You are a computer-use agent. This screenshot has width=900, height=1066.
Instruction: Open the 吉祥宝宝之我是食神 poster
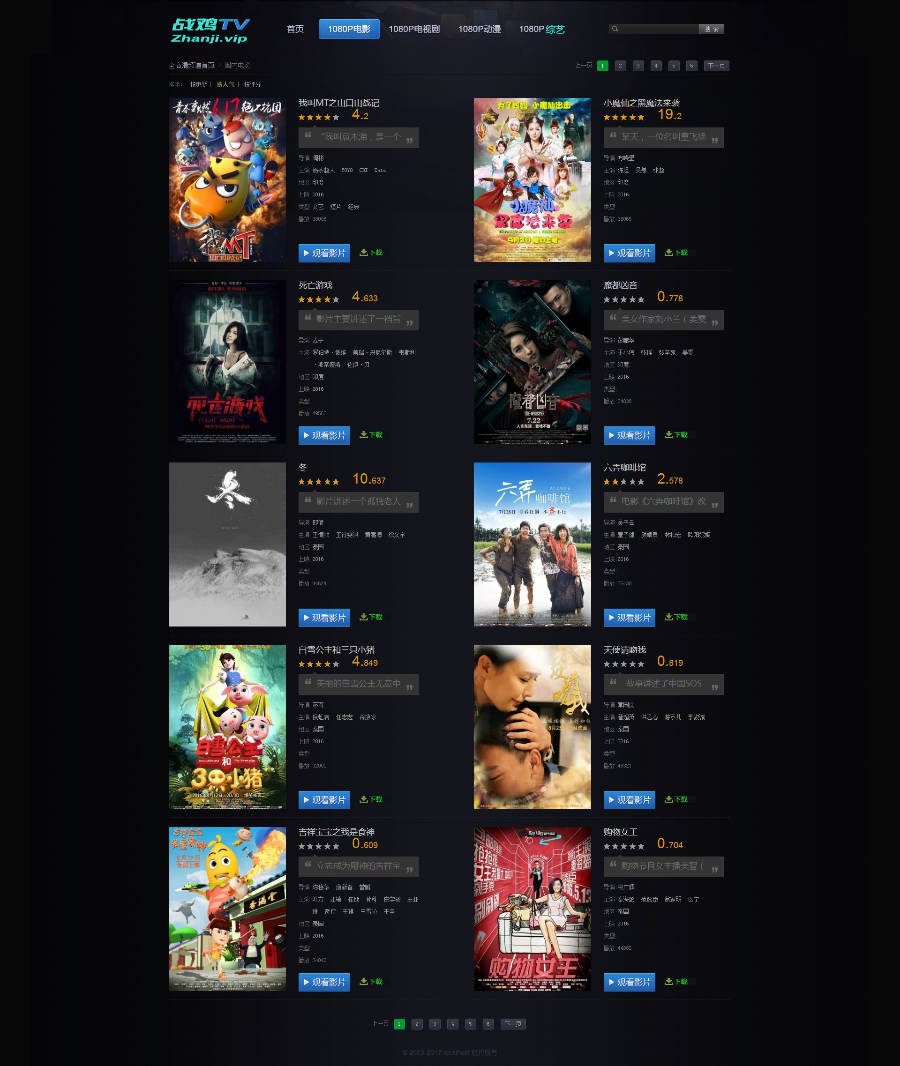227,909
